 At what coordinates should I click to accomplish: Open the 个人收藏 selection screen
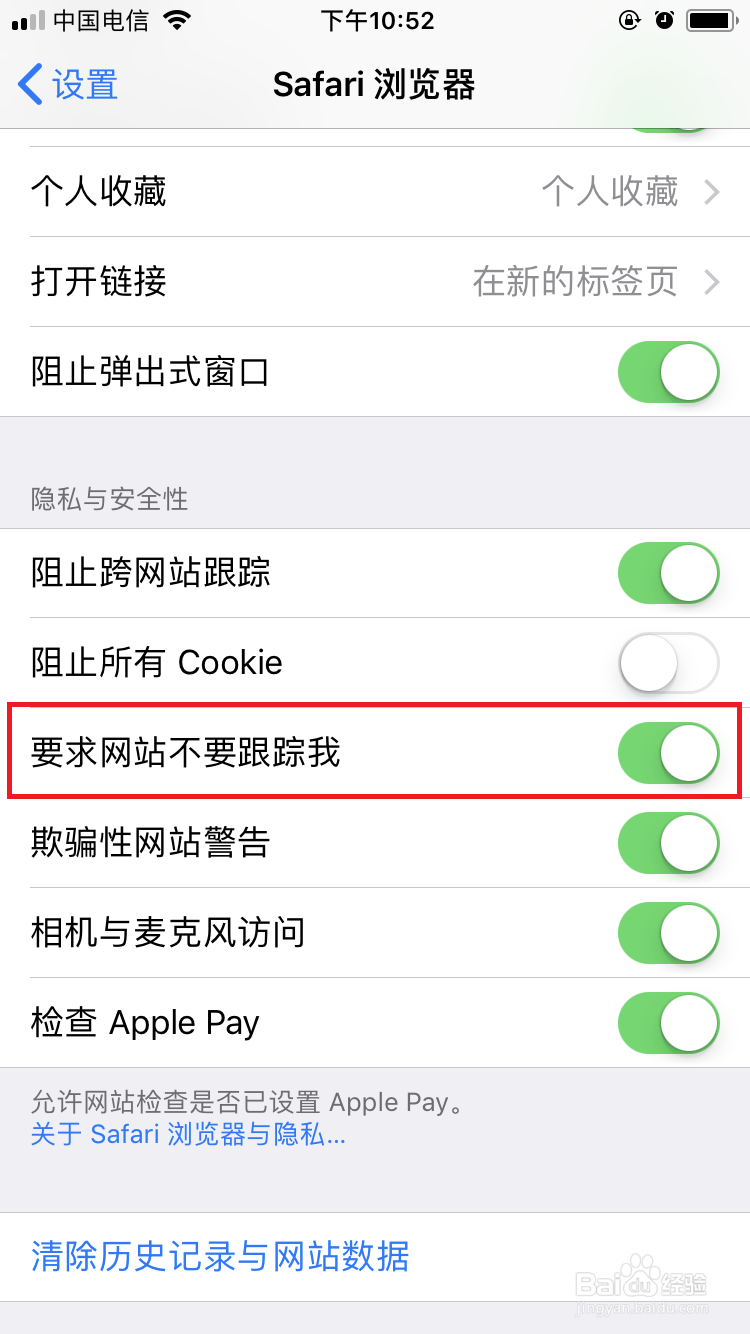375,191
